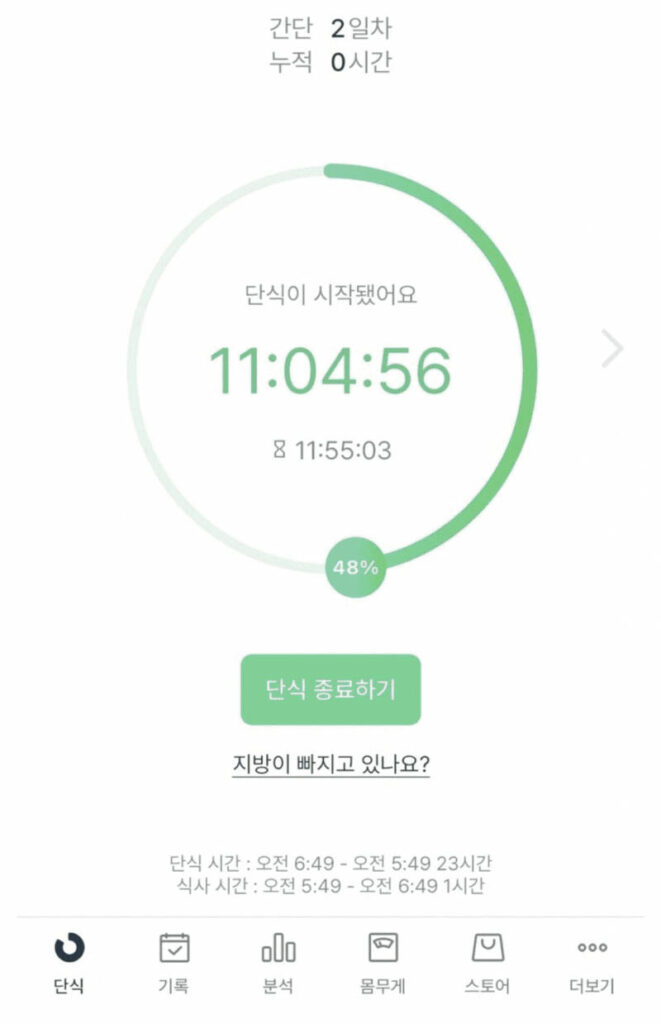This screenshot has height=1024, width=661.
Task: Switch to the 단식 tab
Action: 69,963
